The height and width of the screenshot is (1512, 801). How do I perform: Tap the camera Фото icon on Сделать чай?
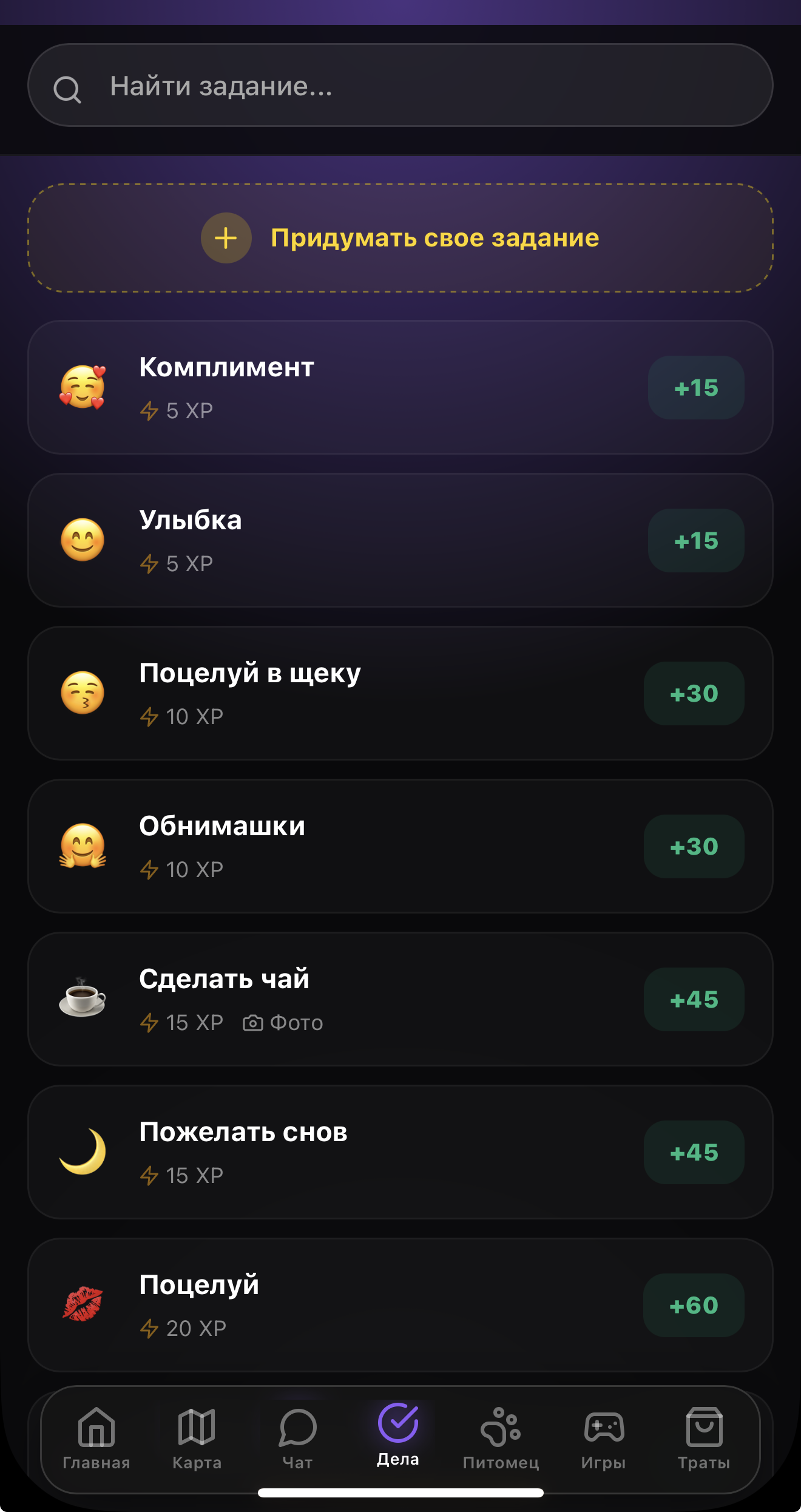pos(255,1022)
